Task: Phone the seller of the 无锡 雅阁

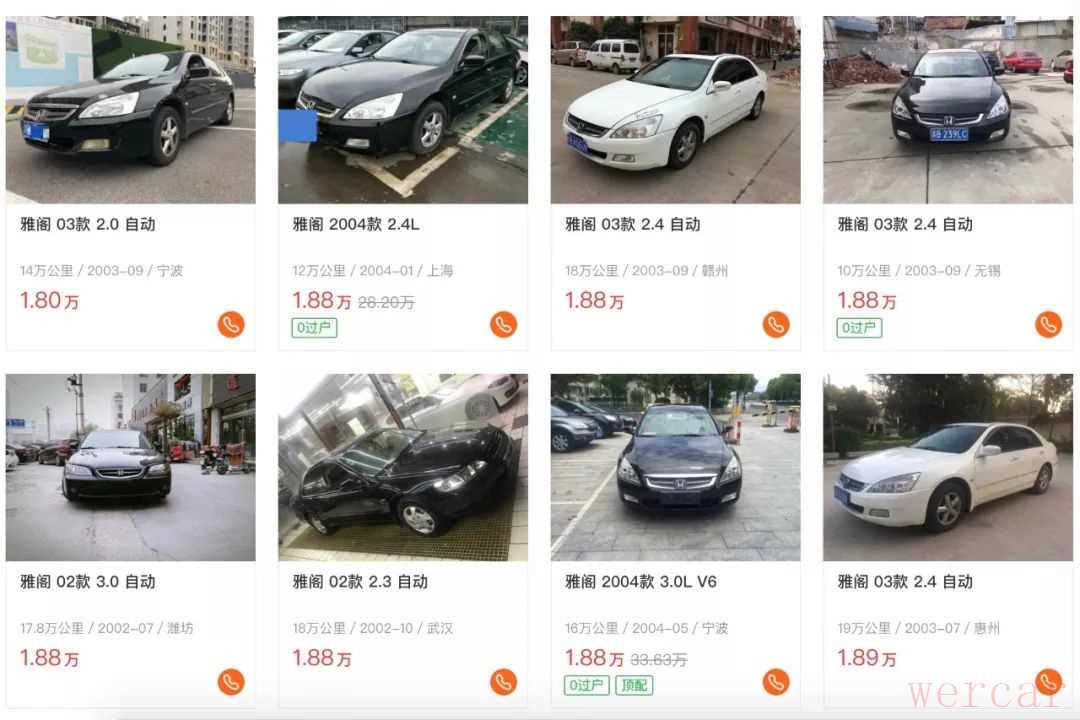Action: pos(1048,324)
